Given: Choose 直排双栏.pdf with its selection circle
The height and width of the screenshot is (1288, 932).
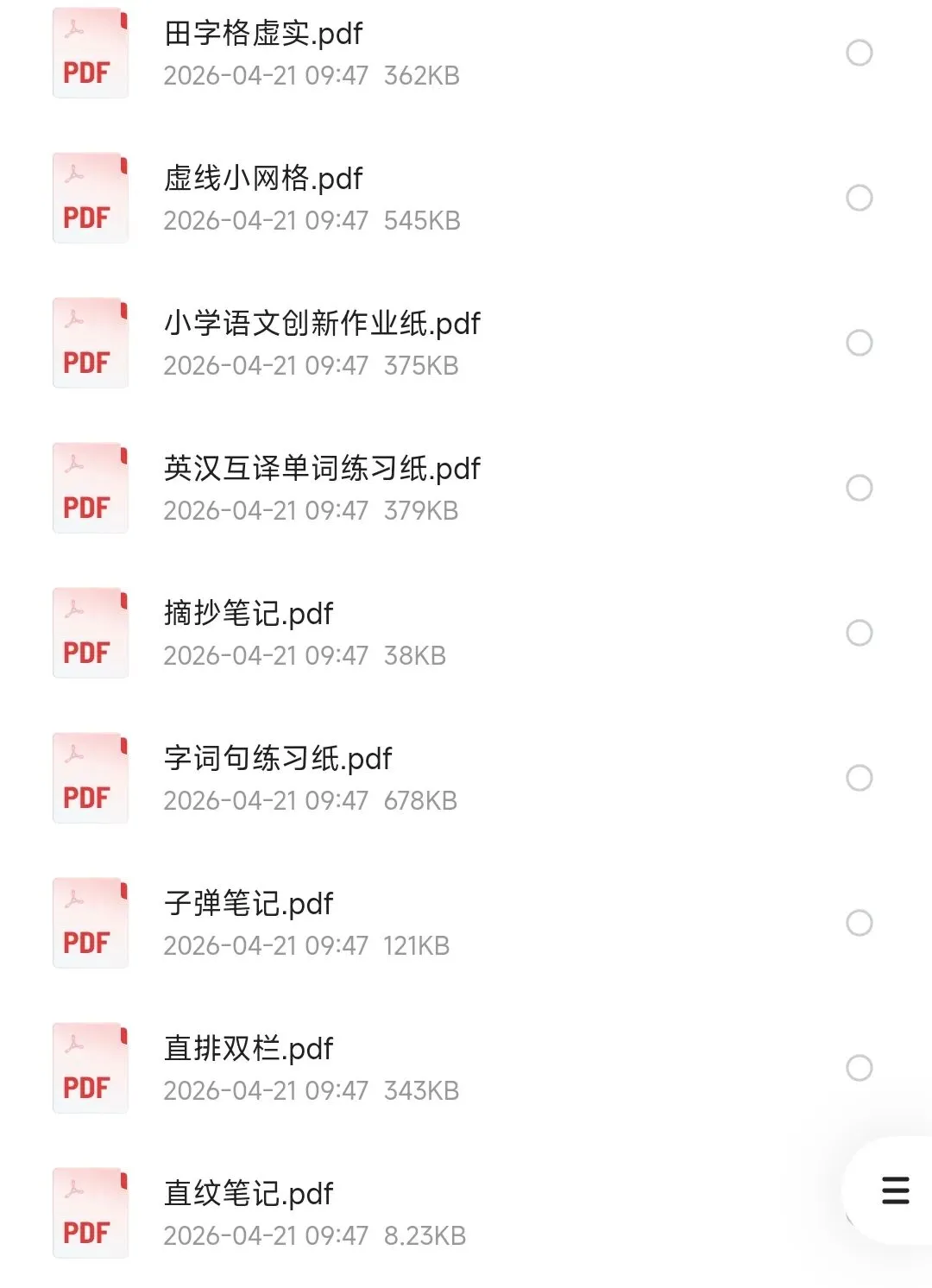Looking at the screenshot, I should pyautogui.click(x=859, y=1068).
